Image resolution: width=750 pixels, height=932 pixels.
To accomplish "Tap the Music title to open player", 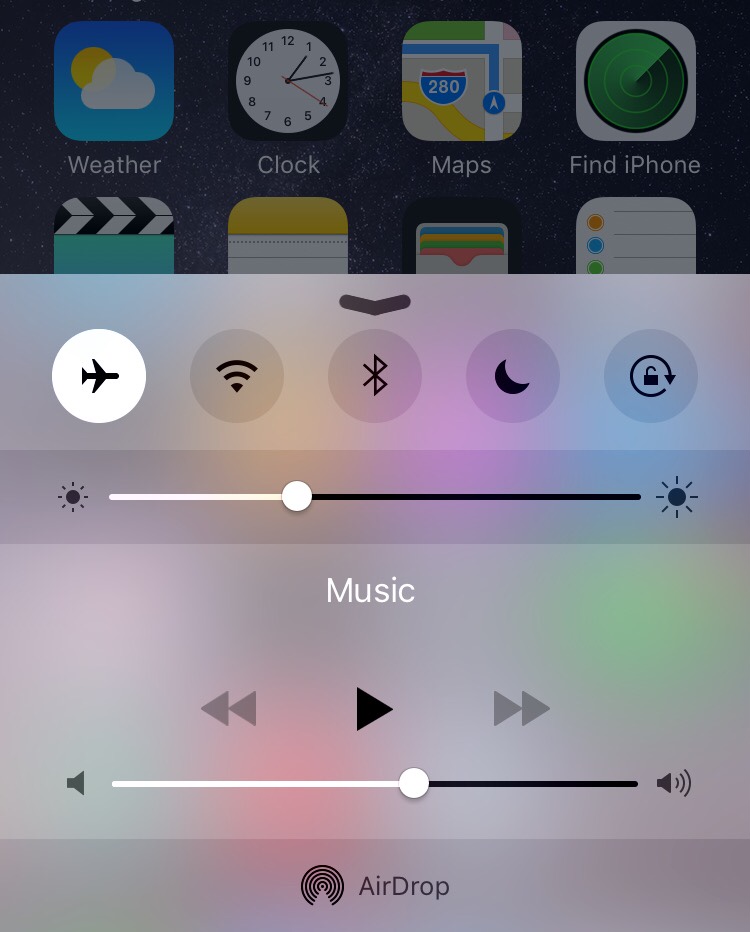I will point(370,591).
